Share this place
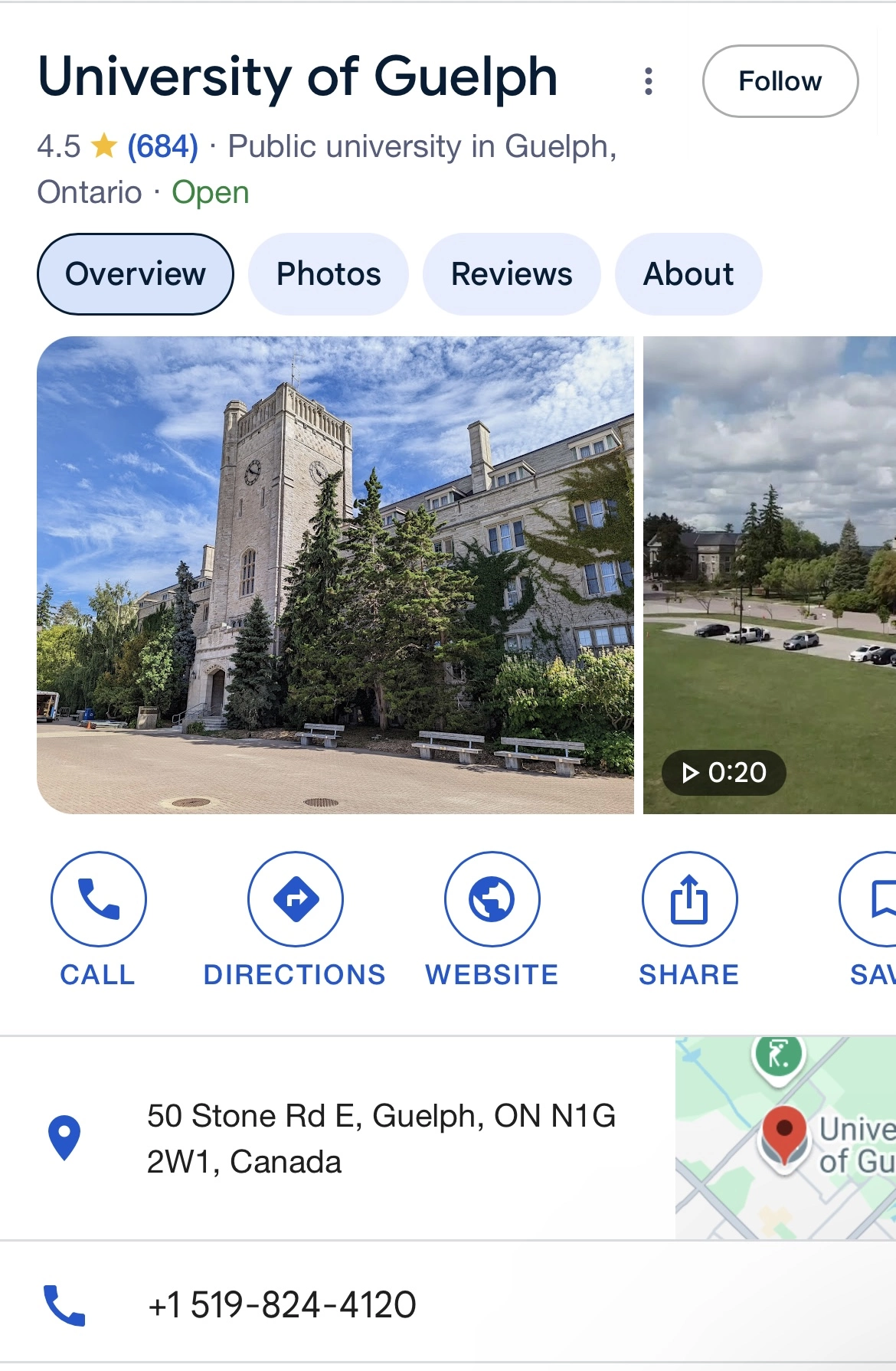 [x=689, y=919]
